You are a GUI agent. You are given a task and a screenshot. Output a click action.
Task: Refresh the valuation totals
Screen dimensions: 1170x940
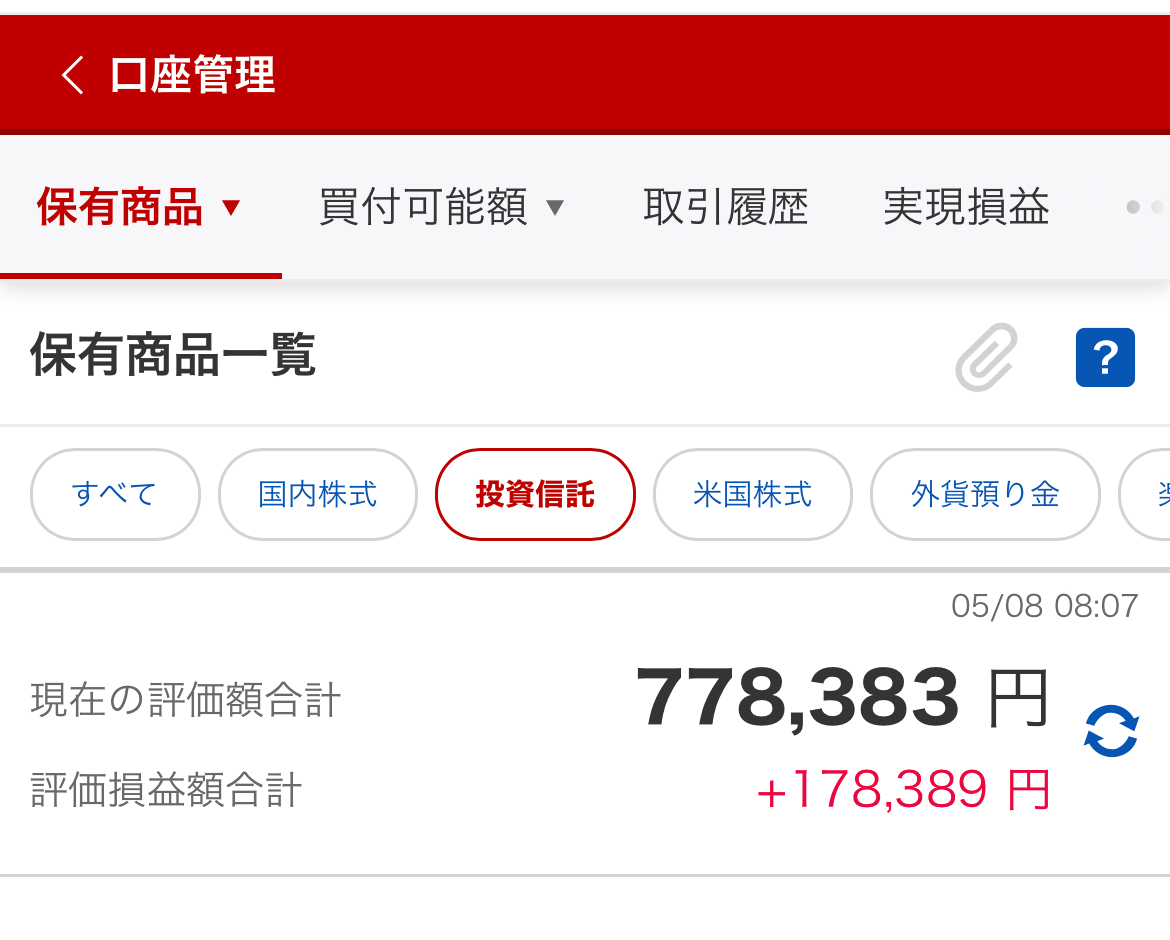[x=1111, y=731]
